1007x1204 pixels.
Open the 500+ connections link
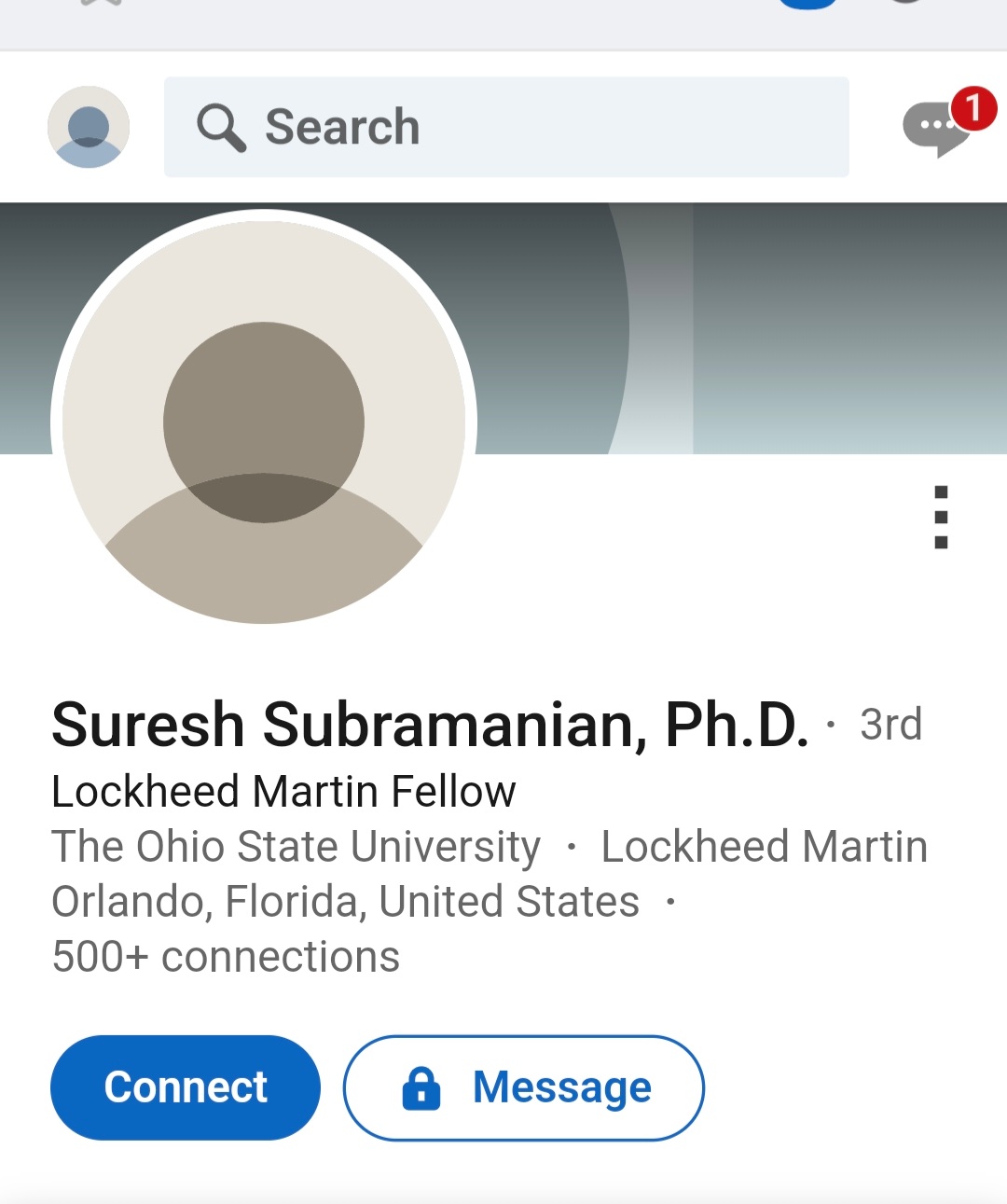click(x=225, y=955)
